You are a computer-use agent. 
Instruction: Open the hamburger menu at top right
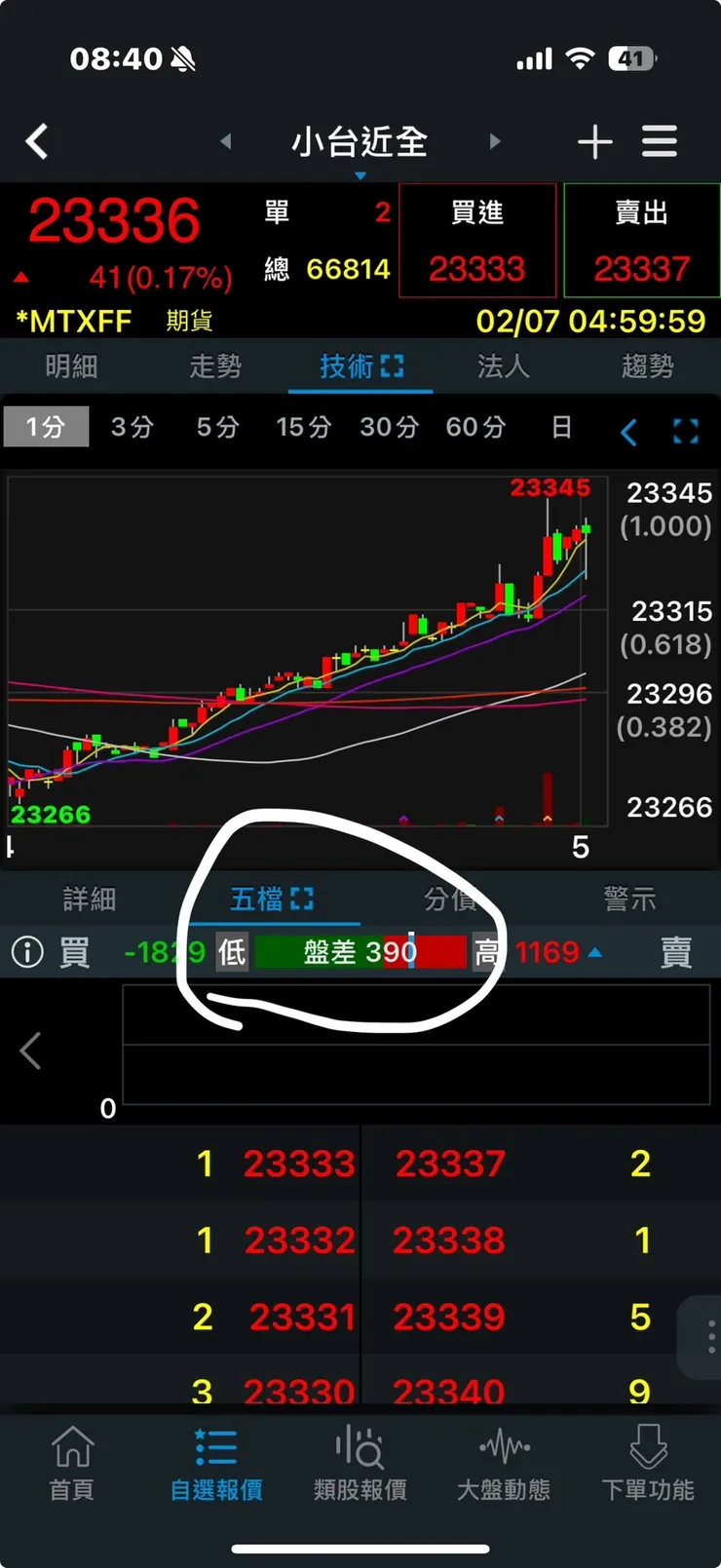click(x=659, y=142)
